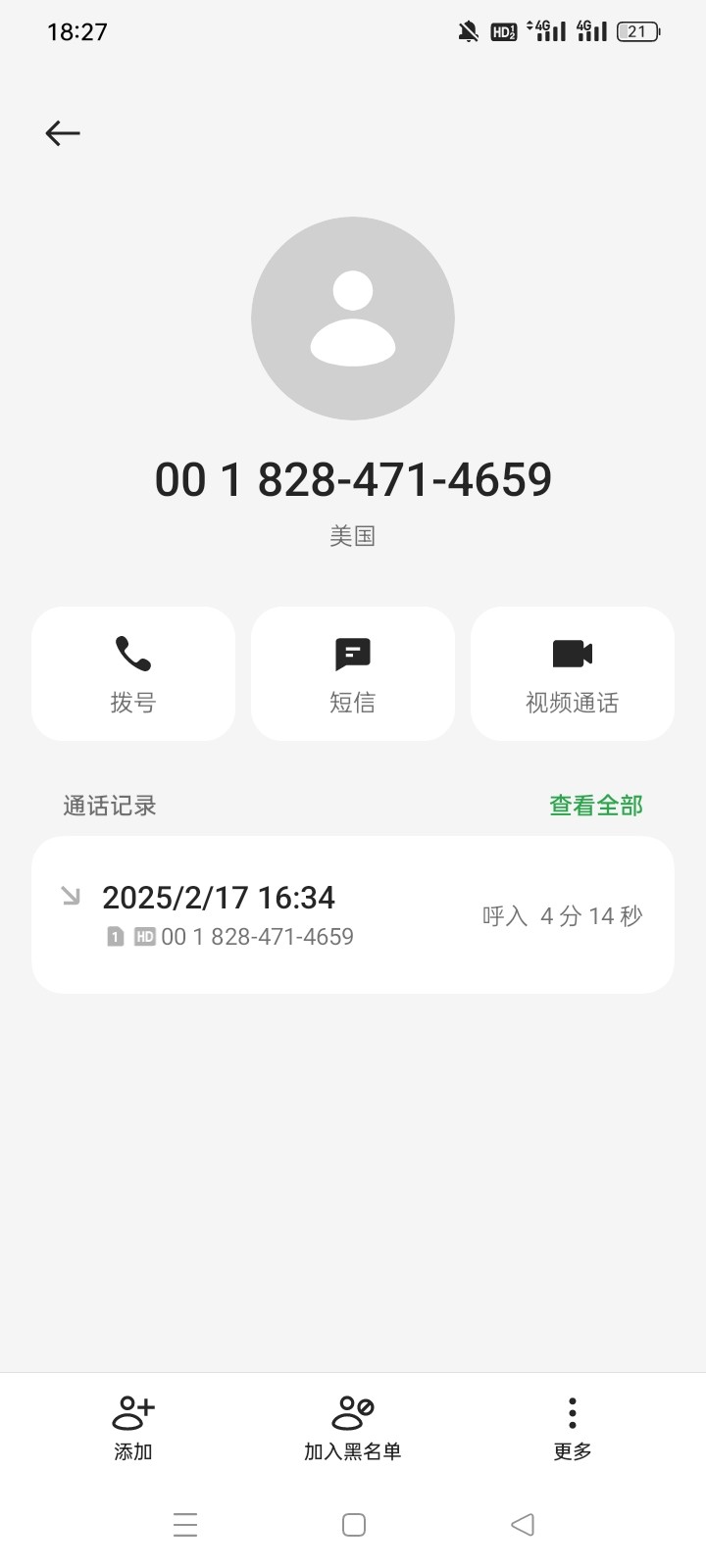
Task: Block number with 加入黑名单
Action: 353,1429
